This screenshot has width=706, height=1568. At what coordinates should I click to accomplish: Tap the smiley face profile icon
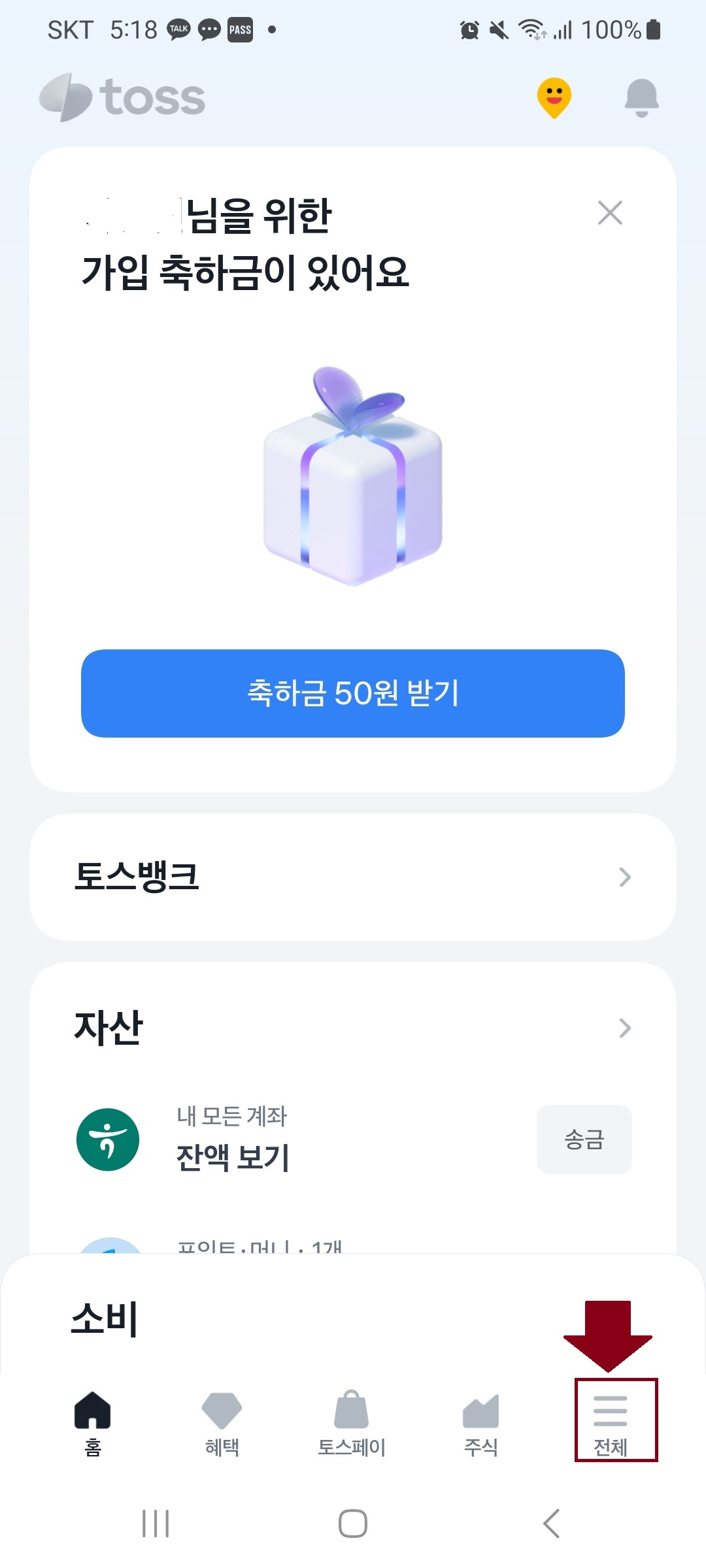pos(553,97)
